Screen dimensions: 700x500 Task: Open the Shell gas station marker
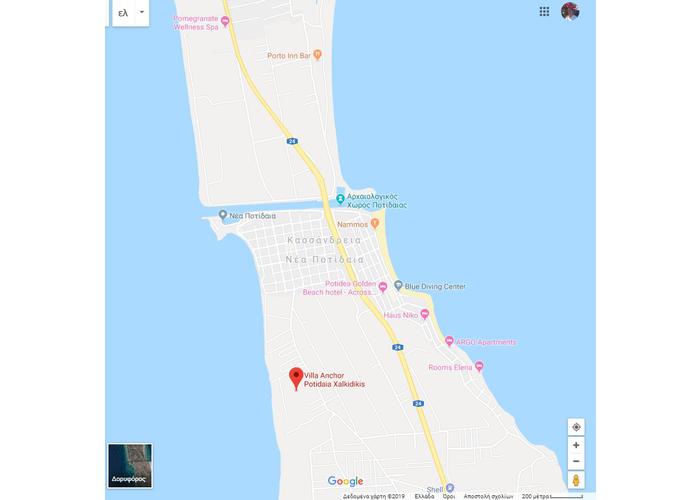point(450,487)
